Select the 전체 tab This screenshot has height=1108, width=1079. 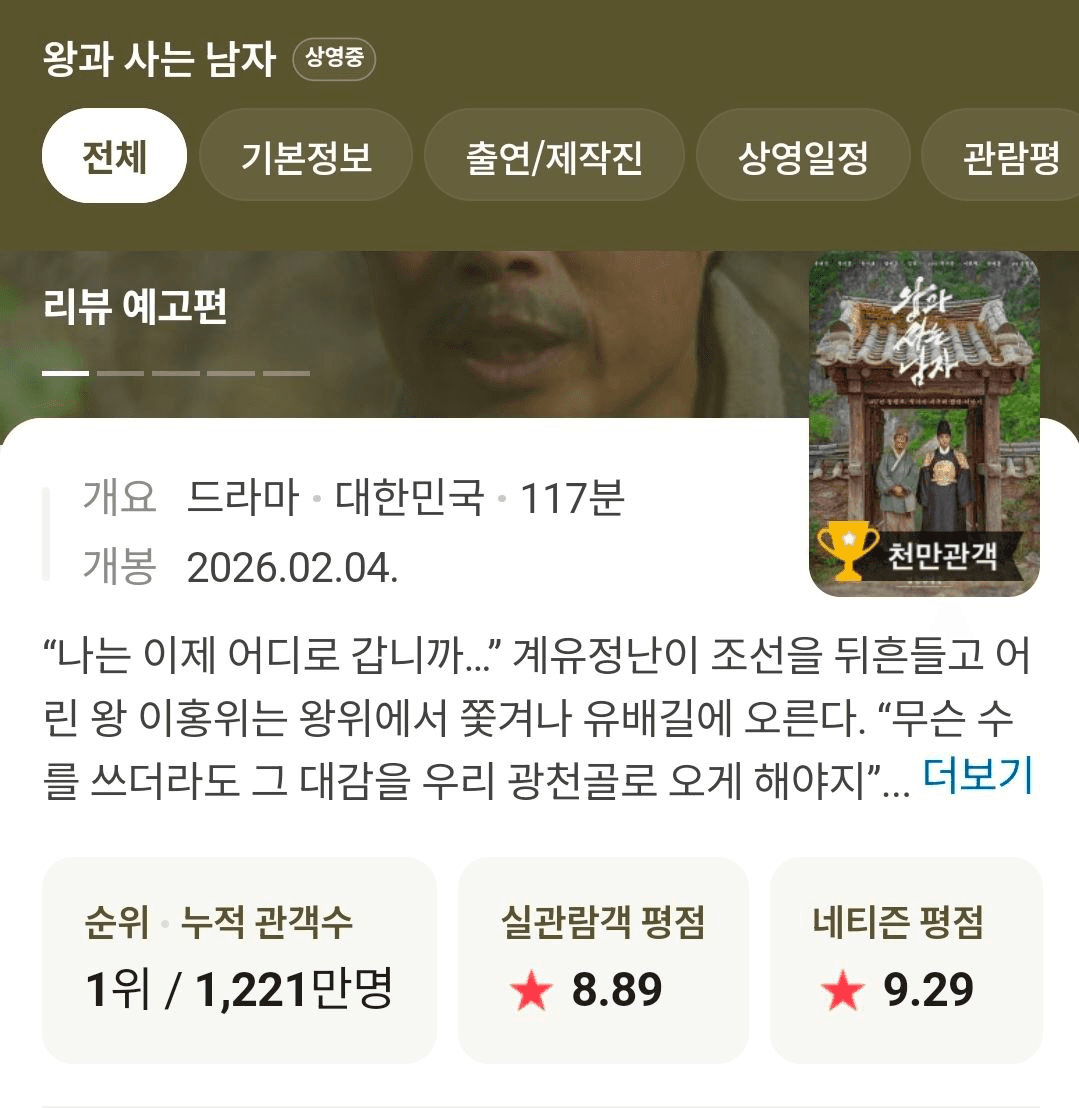tap(114, 157)
